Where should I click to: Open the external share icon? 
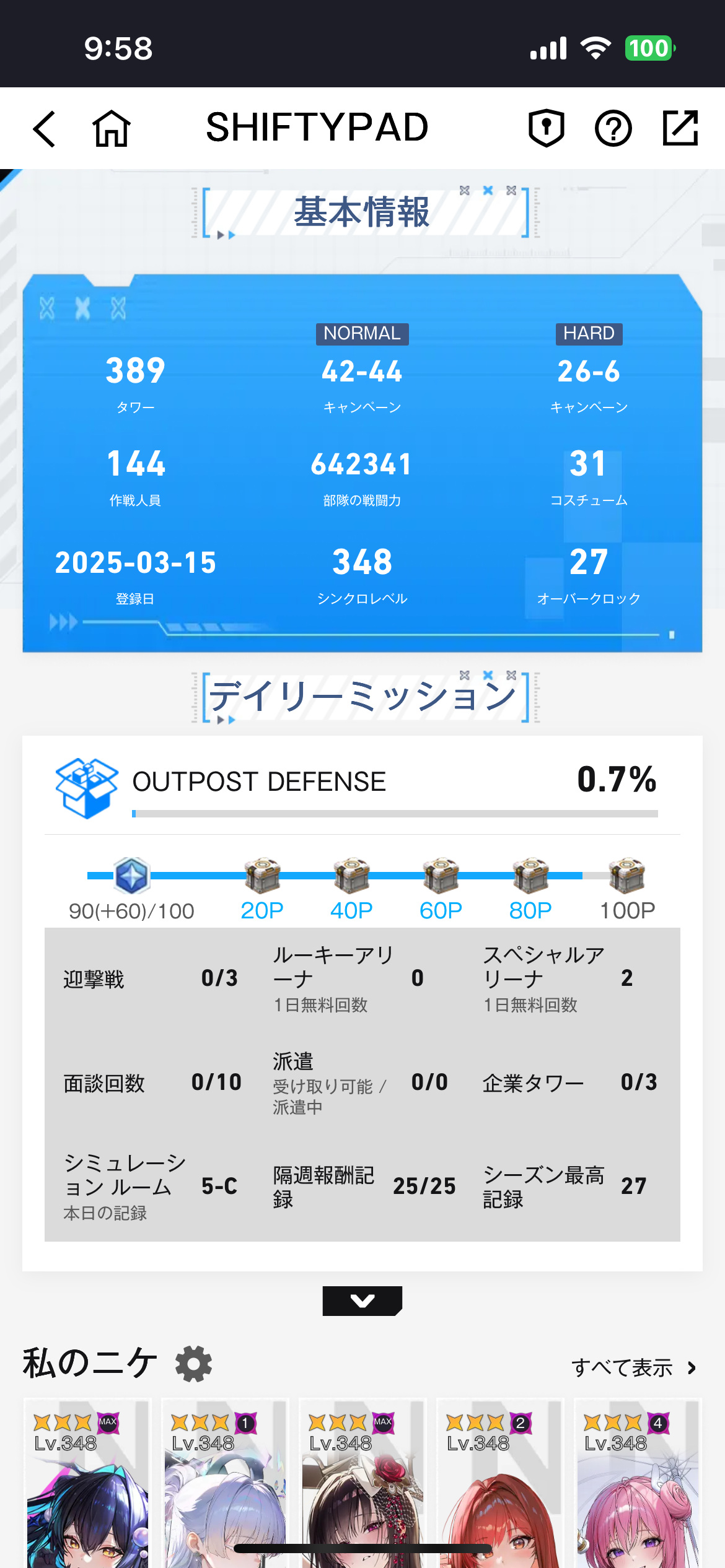pos(680,128)
